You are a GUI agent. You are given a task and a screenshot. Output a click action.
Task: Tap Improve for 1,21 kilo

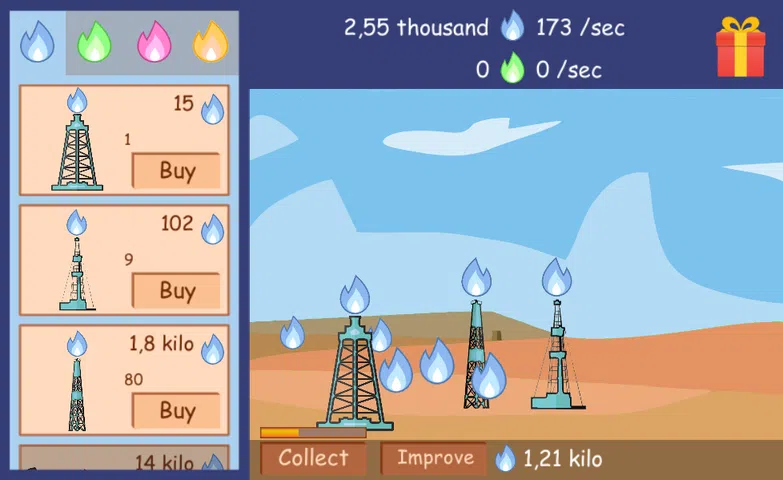pyautogui.click(x=434, y=458)
